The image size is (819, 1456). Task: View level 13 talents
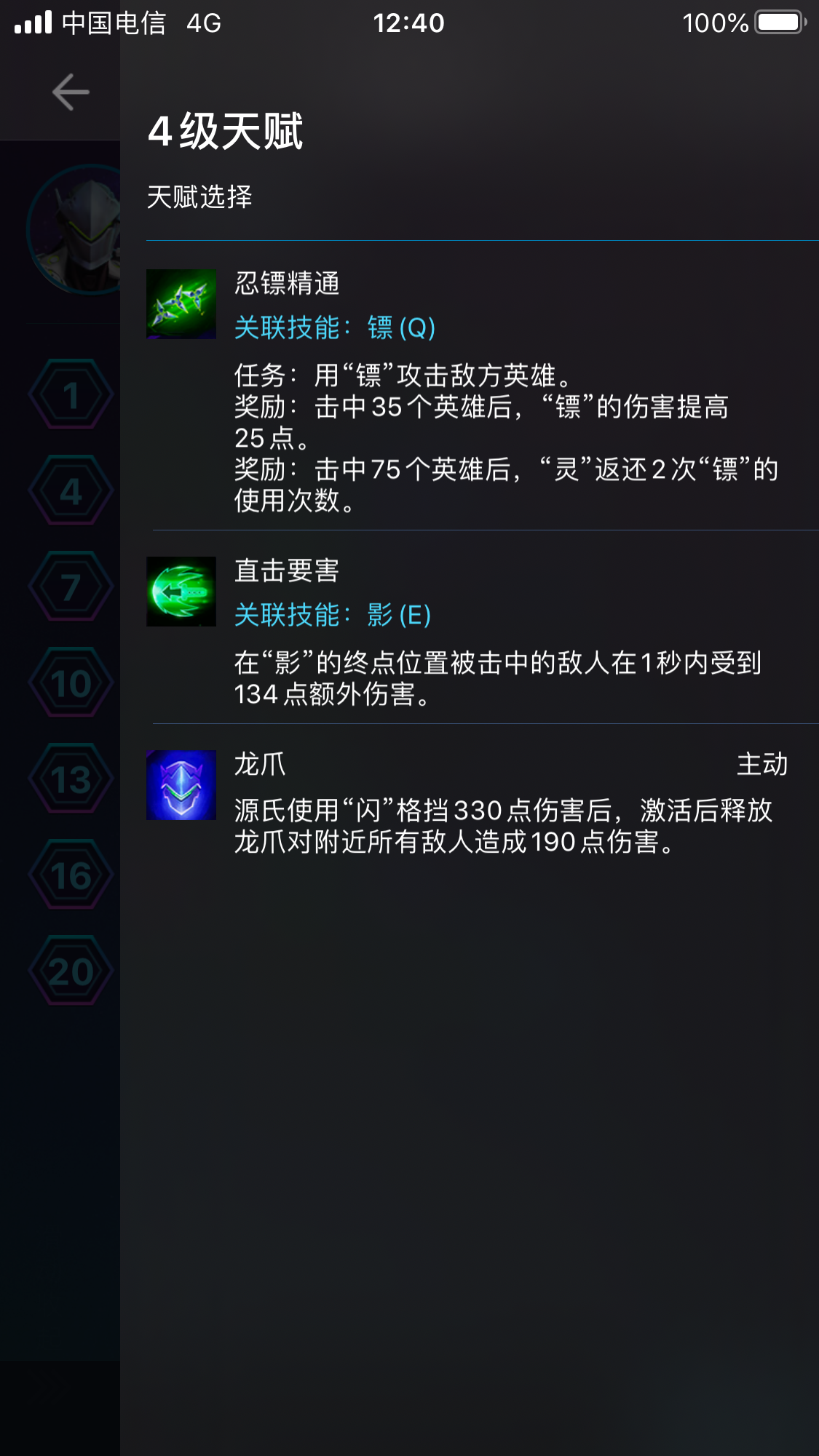pos(71,779)
